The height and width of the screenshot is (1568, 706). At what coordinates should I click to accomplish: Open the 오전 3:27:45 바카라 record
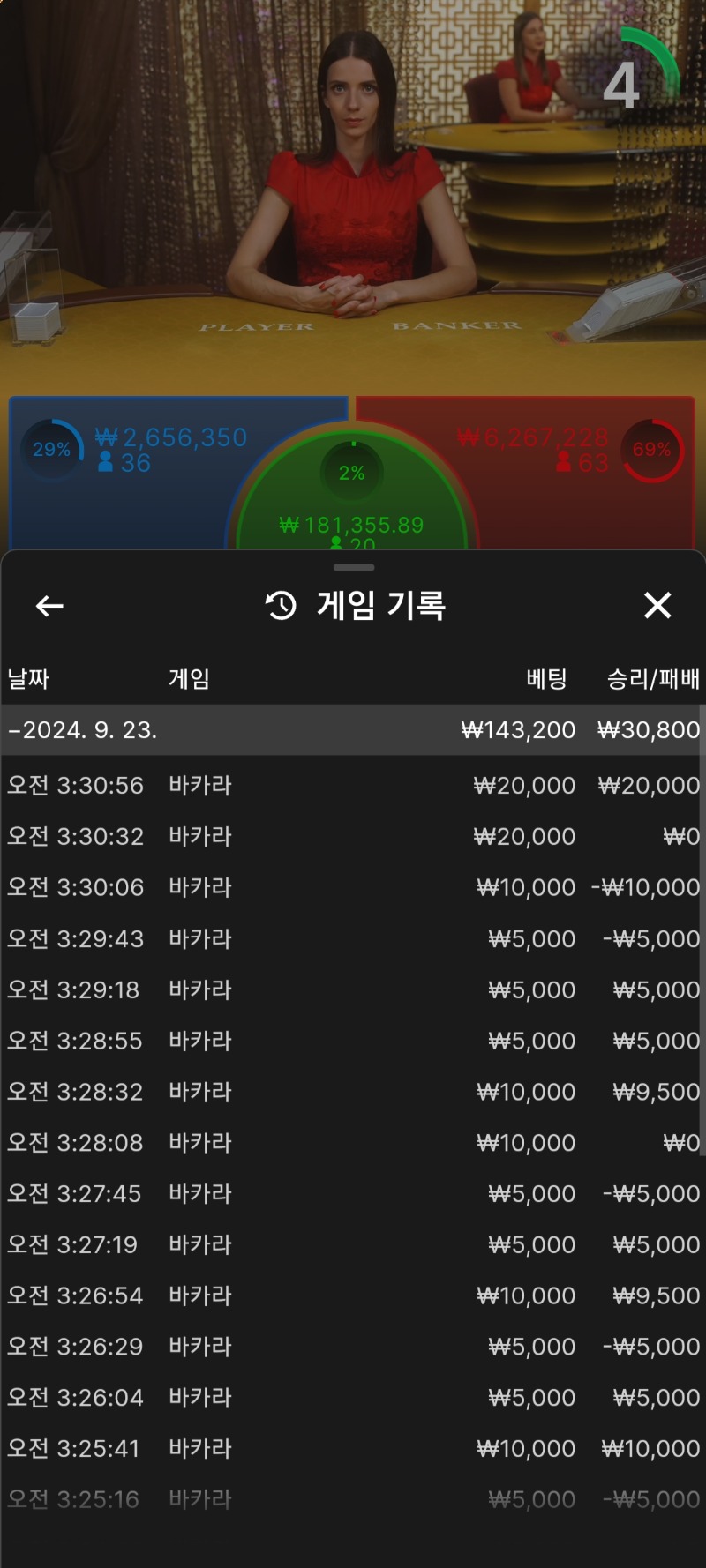coord(353,1193)
